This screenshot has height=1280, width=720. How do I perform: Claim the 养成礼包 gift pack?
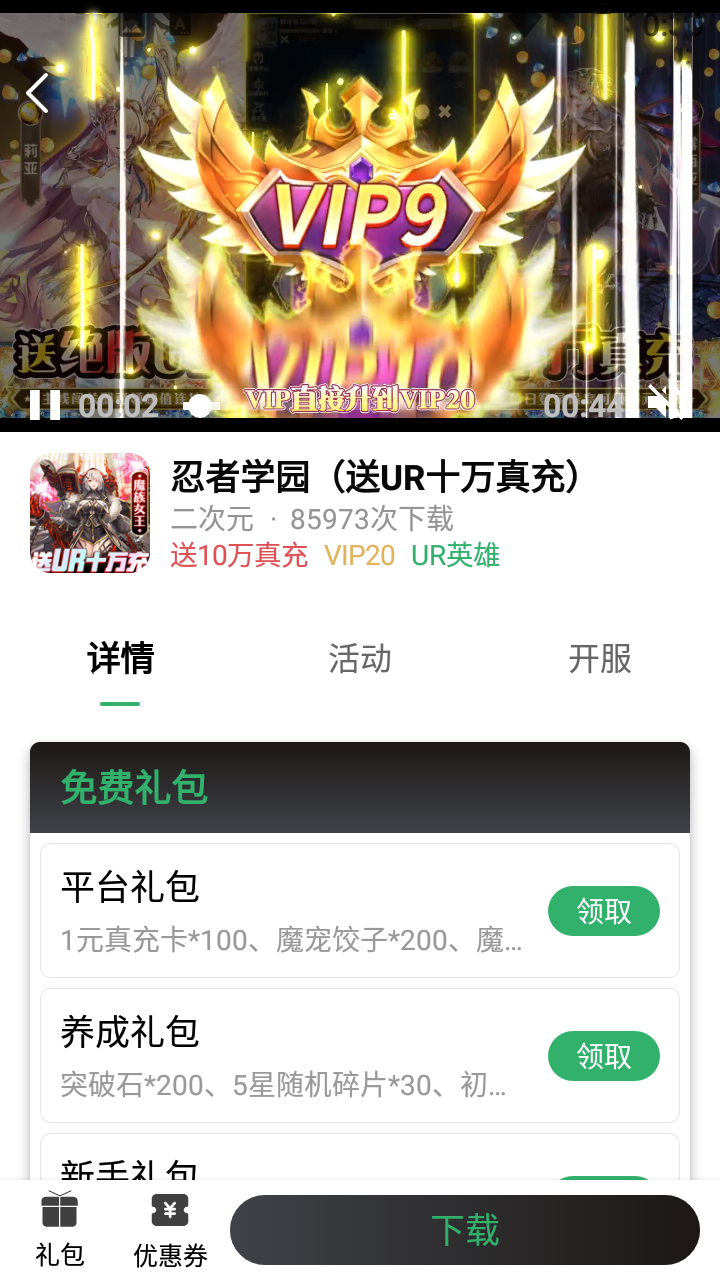click(603, 1056)
